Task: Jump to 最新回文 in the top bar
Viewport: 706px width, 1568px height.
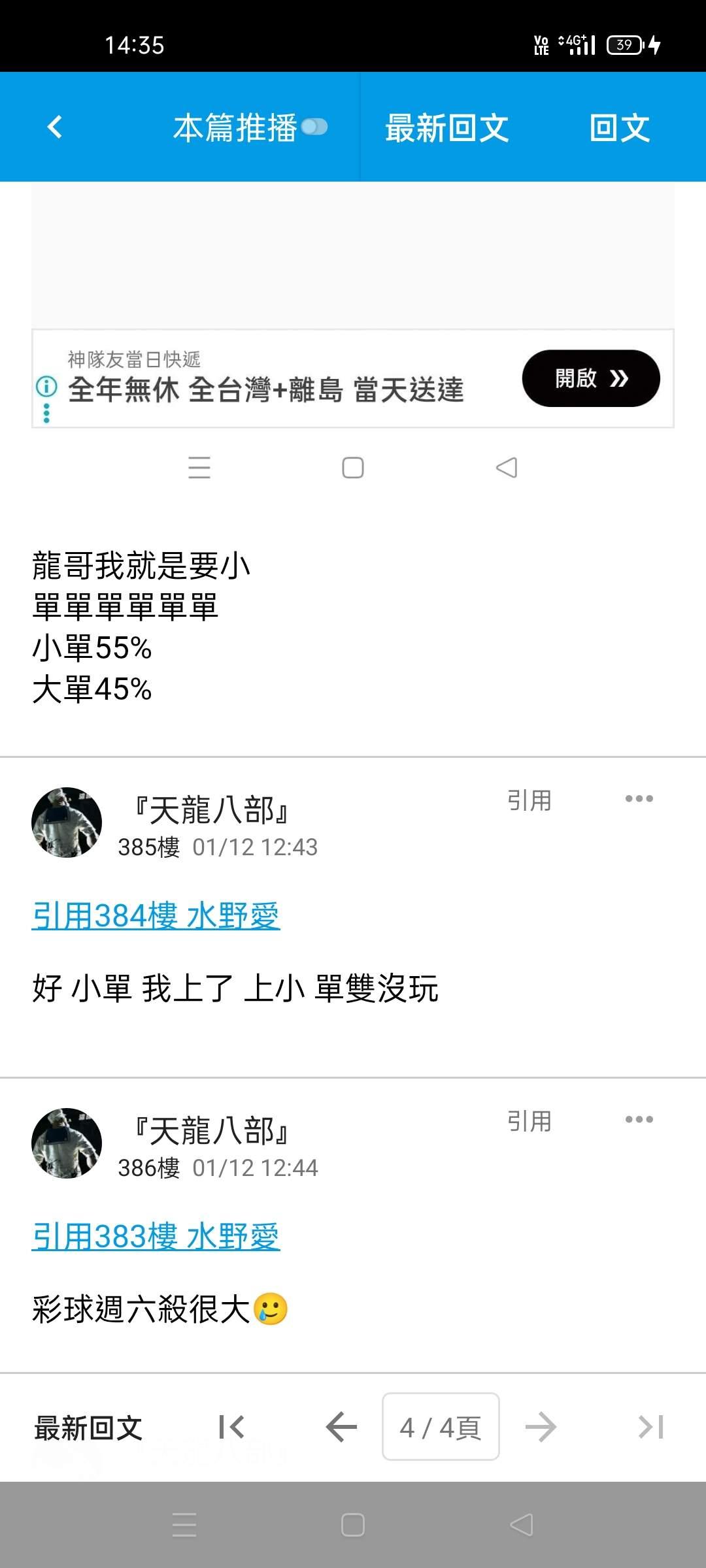Action: [x=447, y=127]
